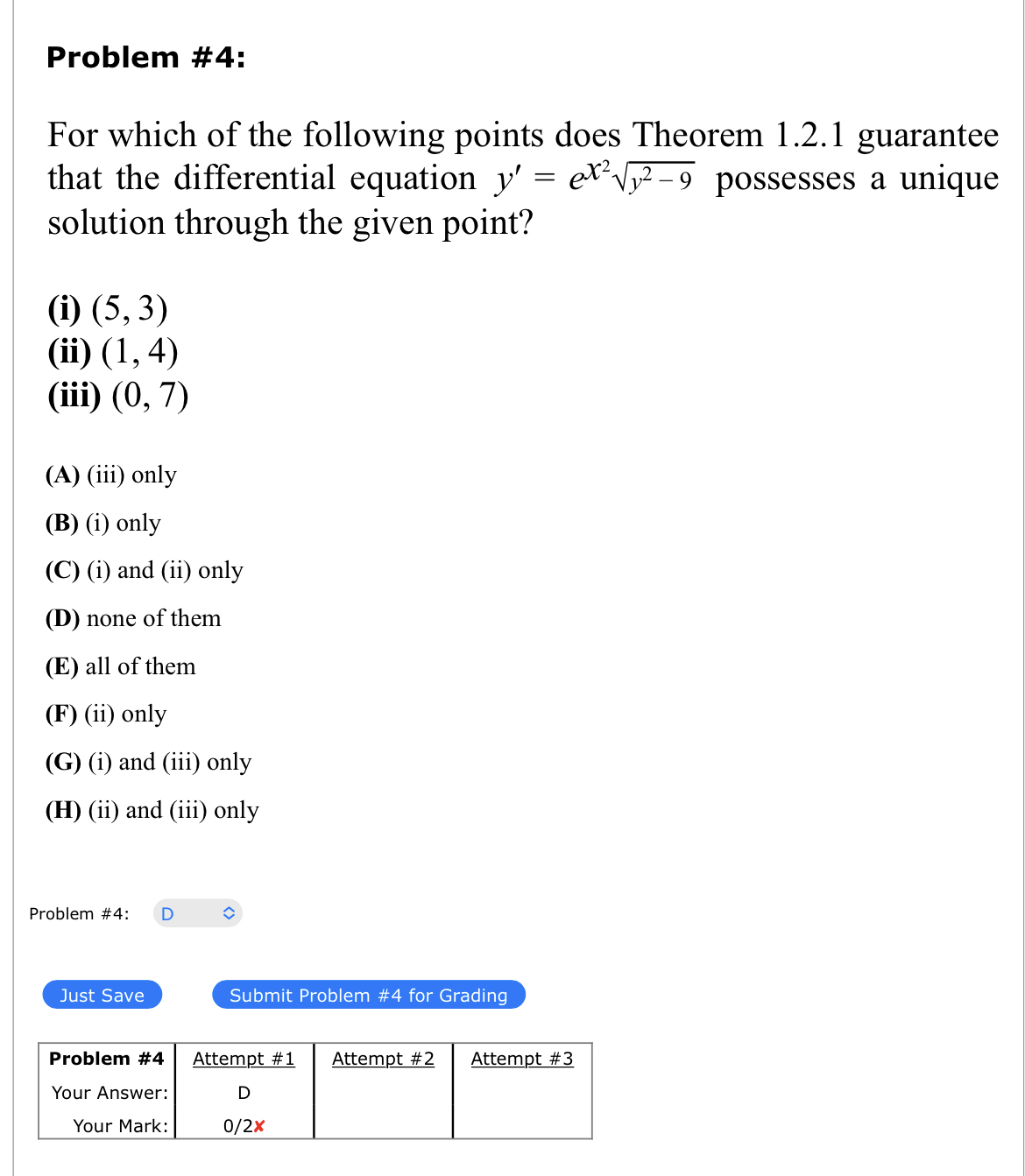The width and height of the screenshot is (1025, 1176).
Task: Select answer option (D) none of them
Action: click(133, 618)
